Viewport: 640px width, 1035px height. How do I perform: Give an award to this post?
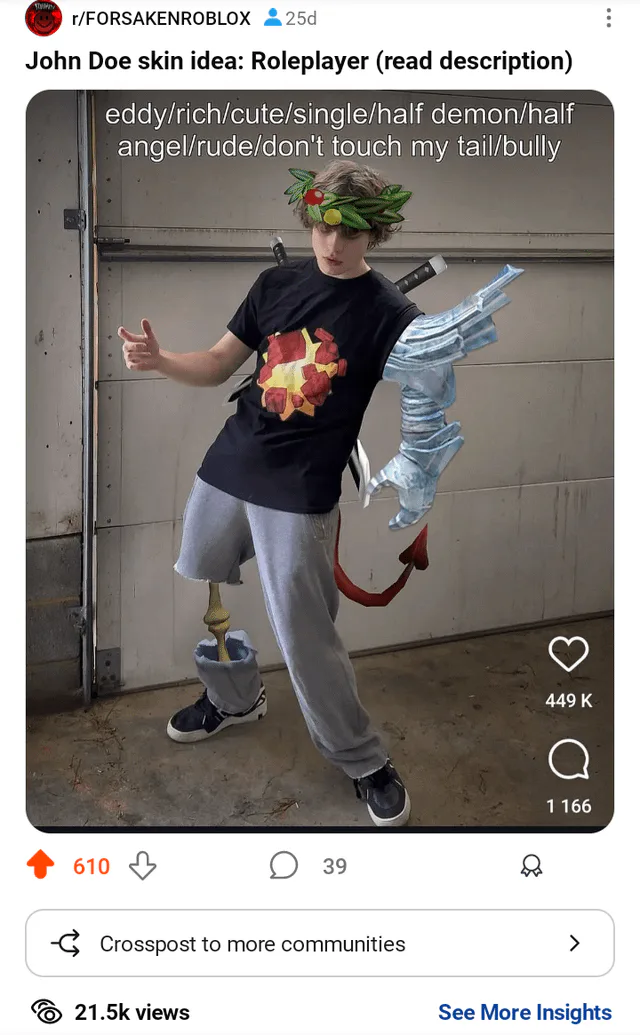pyautogui.click(x=531, y=865)
